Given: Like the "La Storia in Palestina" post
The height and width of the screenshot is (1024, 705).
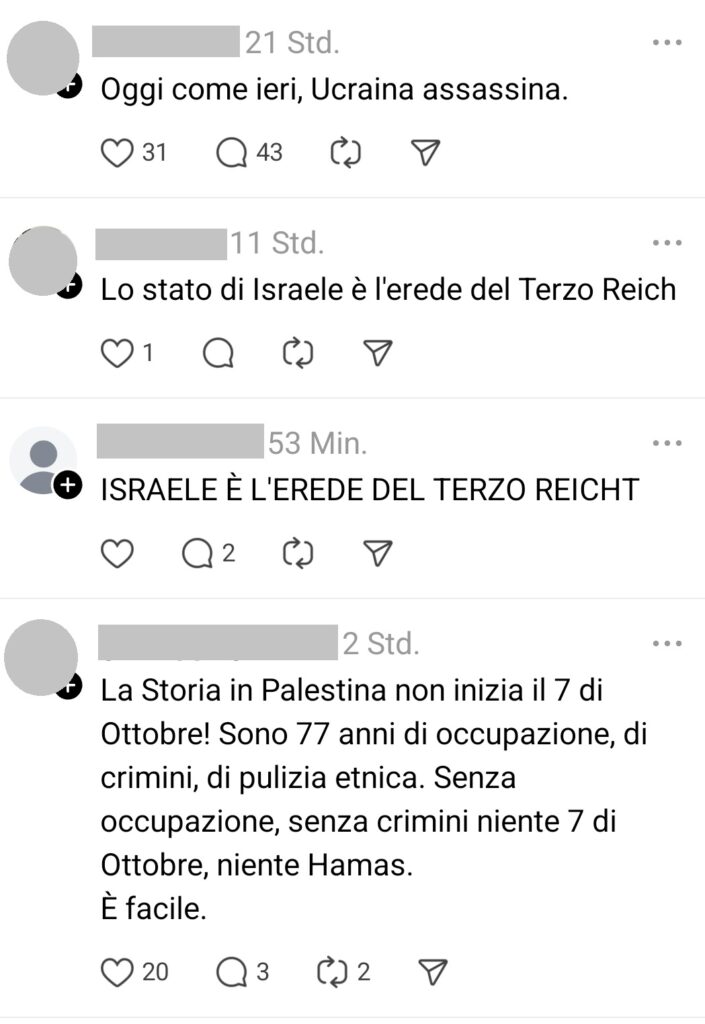Looking at the screenshot, I should point(118,971).
